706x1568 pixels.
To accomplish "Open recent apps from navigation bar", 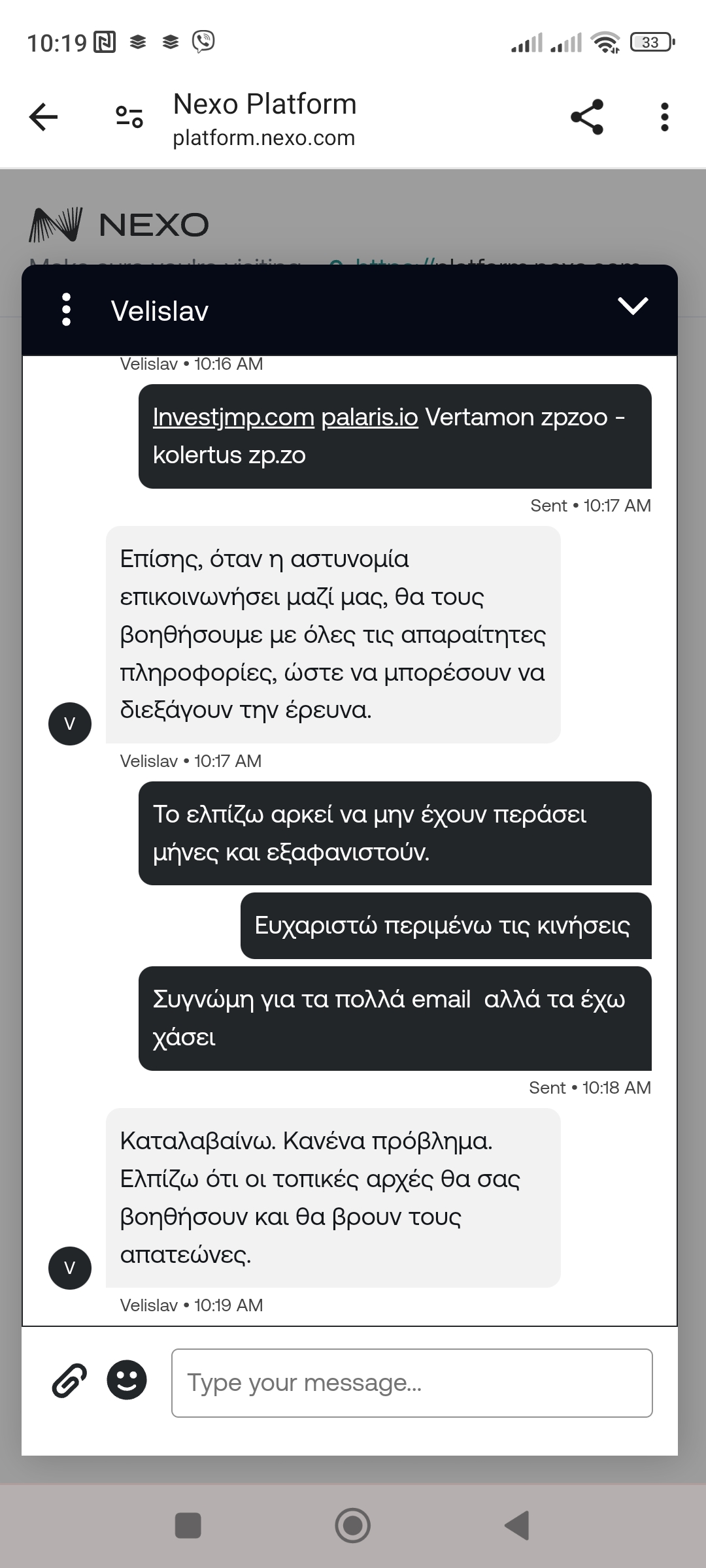I will [188, 1526].
